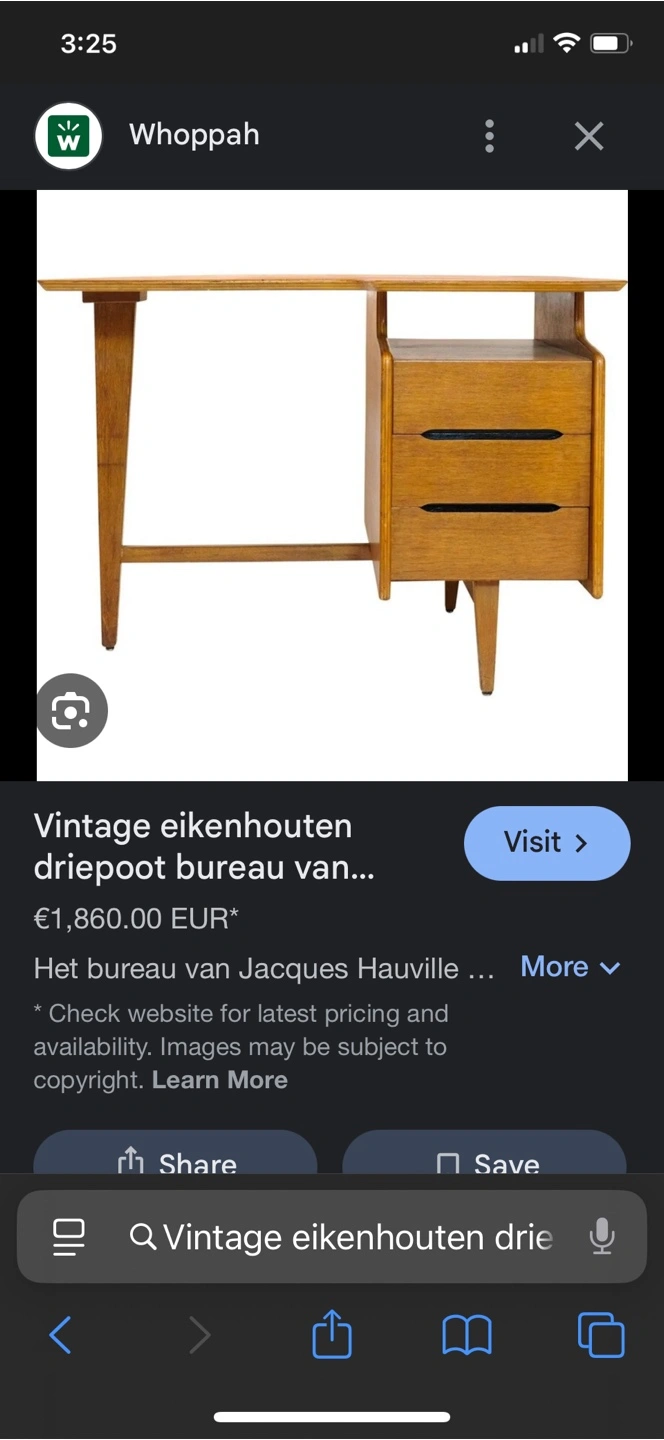Open the vintage oak desk image
The height and width of the screenshot is (1440, 664).
[x=332, y=485]
